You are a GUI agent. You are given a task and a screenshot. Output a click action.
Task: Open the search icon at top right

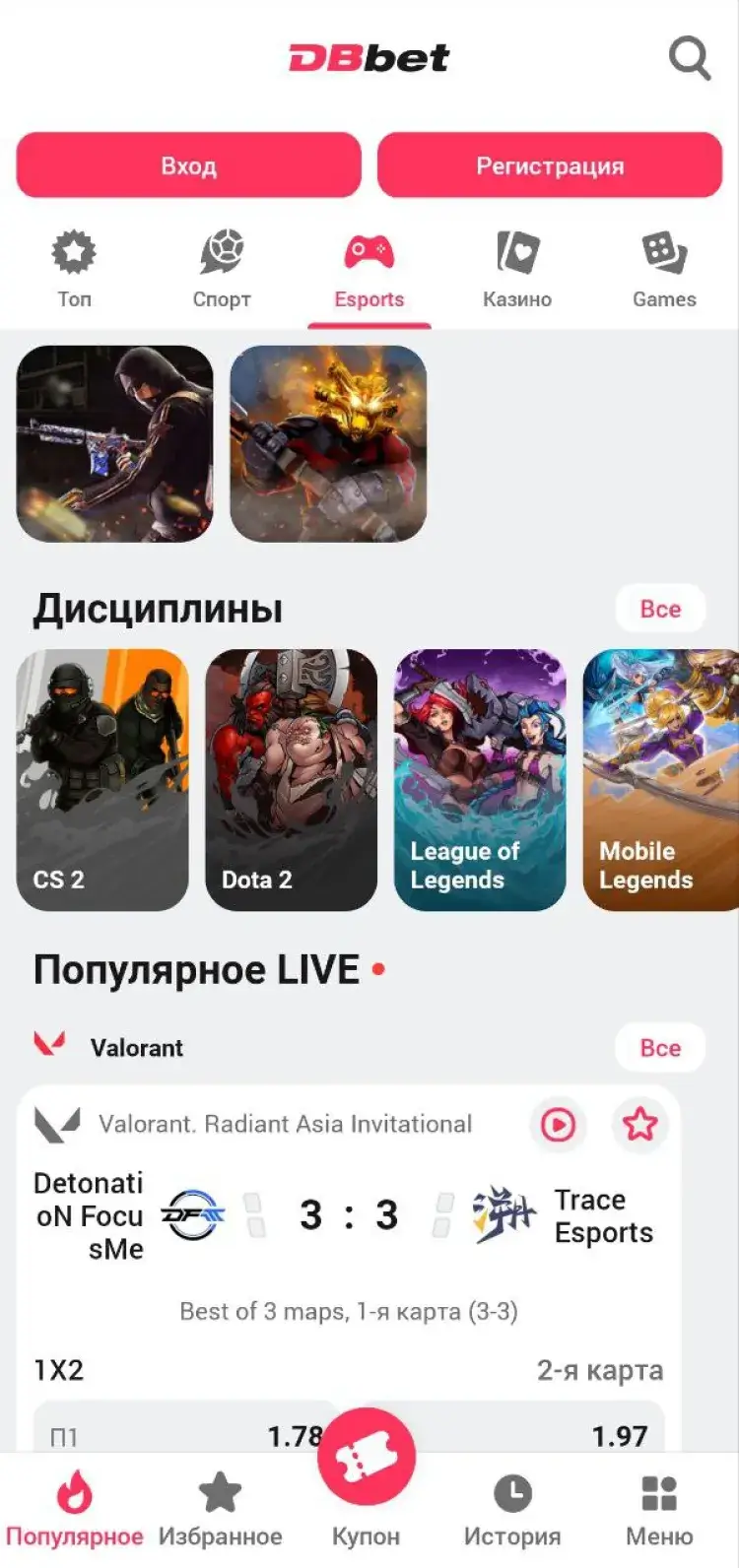(x=690, y=59)
